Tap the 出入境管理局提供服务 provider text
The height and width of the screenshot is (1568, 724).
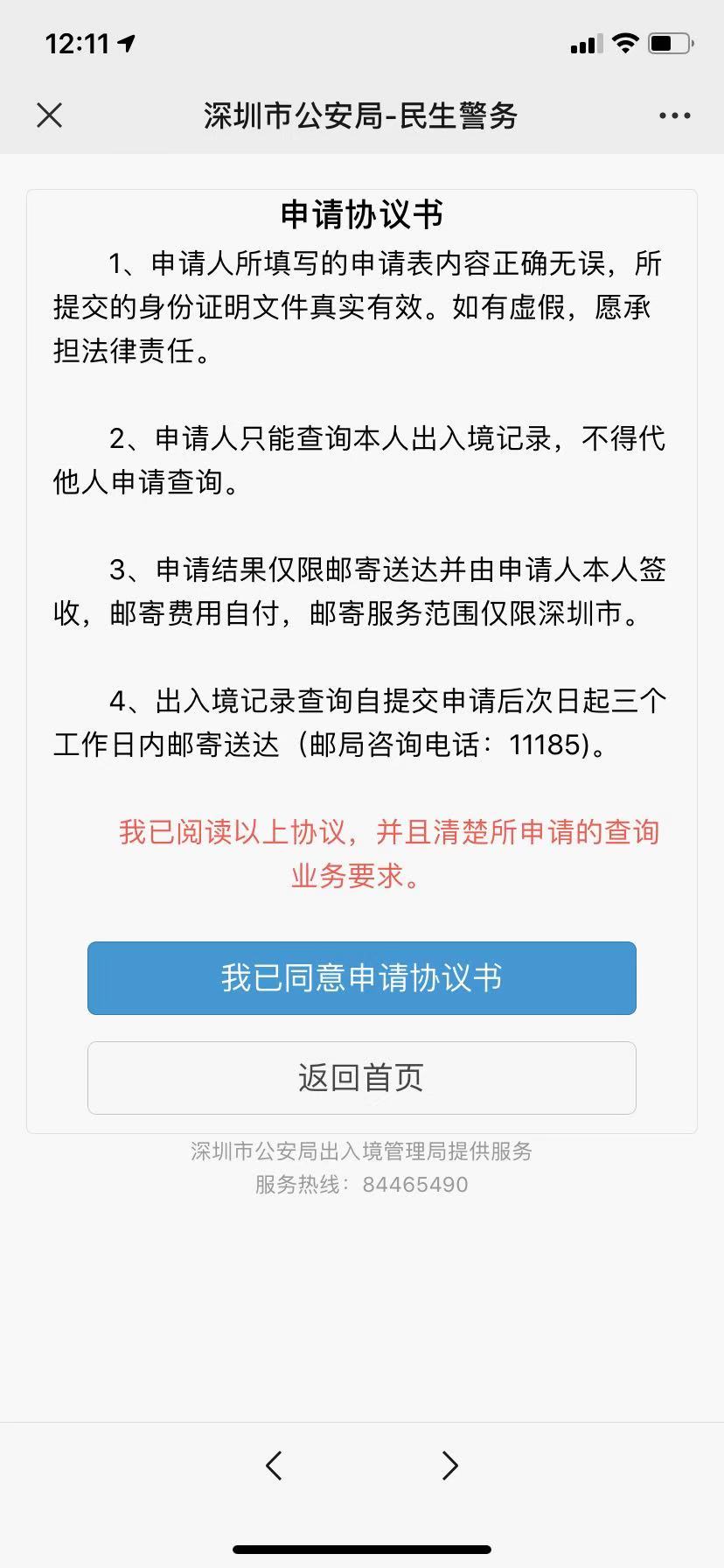[x=361, y=1151]
